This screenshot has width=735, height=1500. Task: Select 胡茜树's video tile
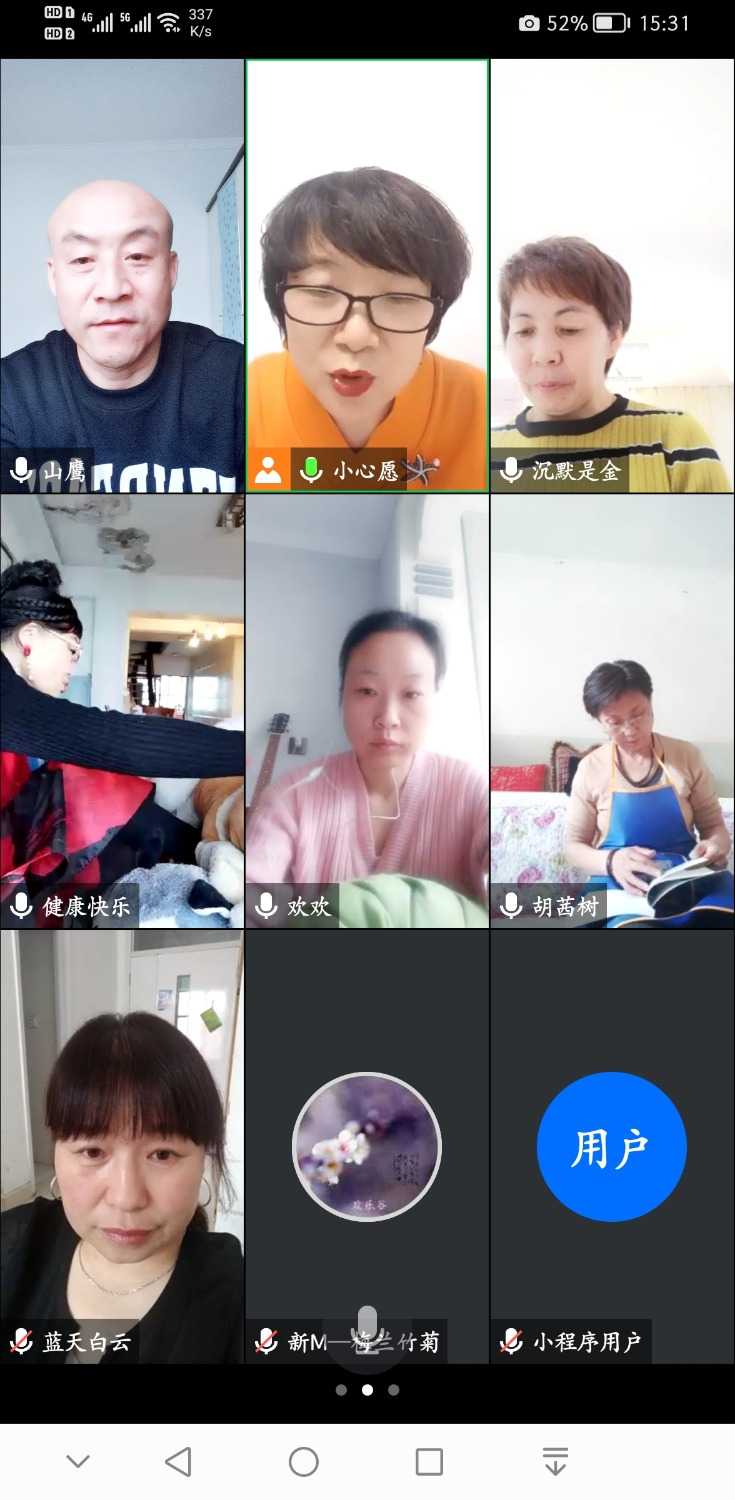click(612, 710)
